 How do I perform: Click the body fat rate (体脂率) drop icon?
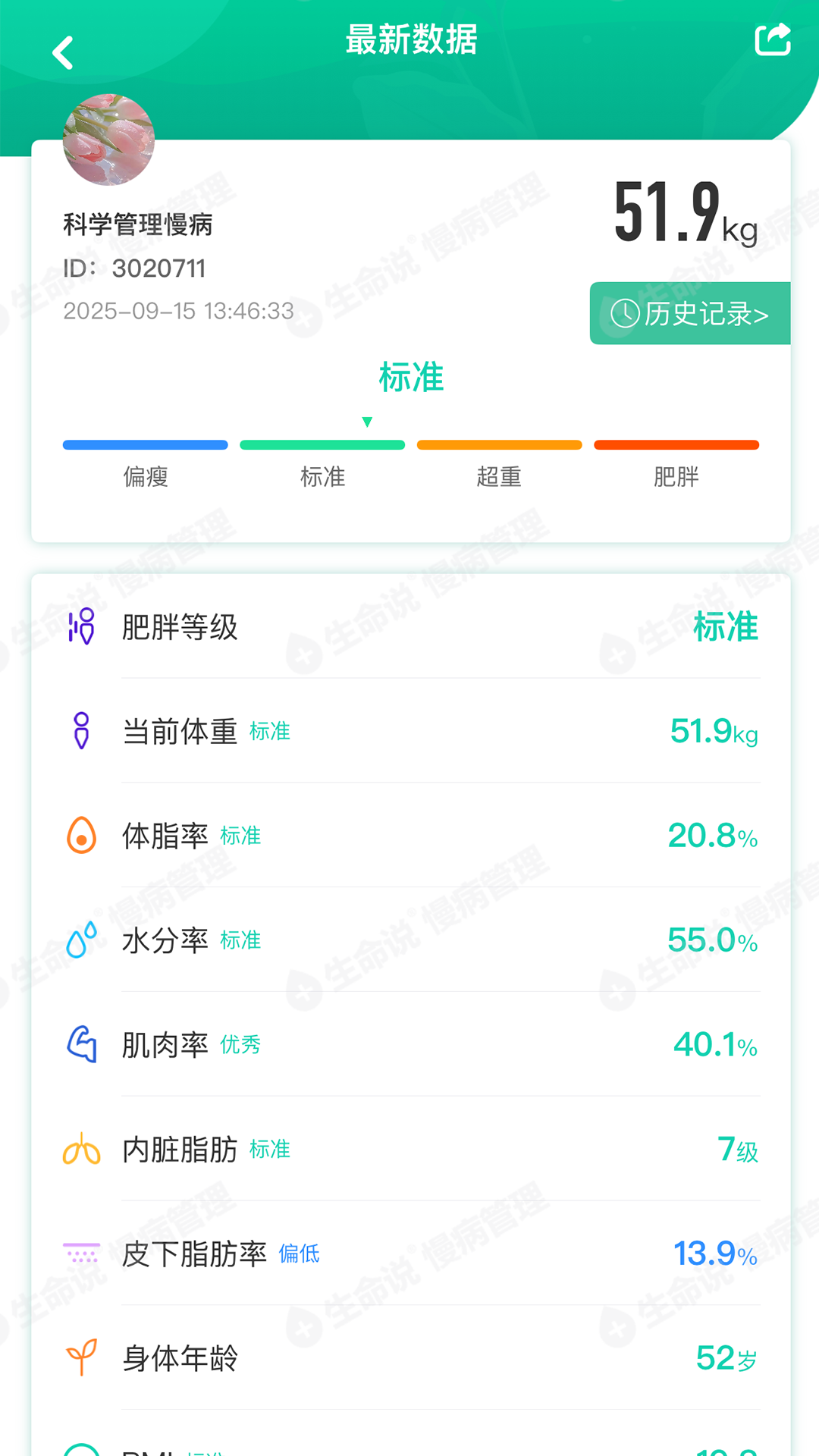(x=82, y=835)
